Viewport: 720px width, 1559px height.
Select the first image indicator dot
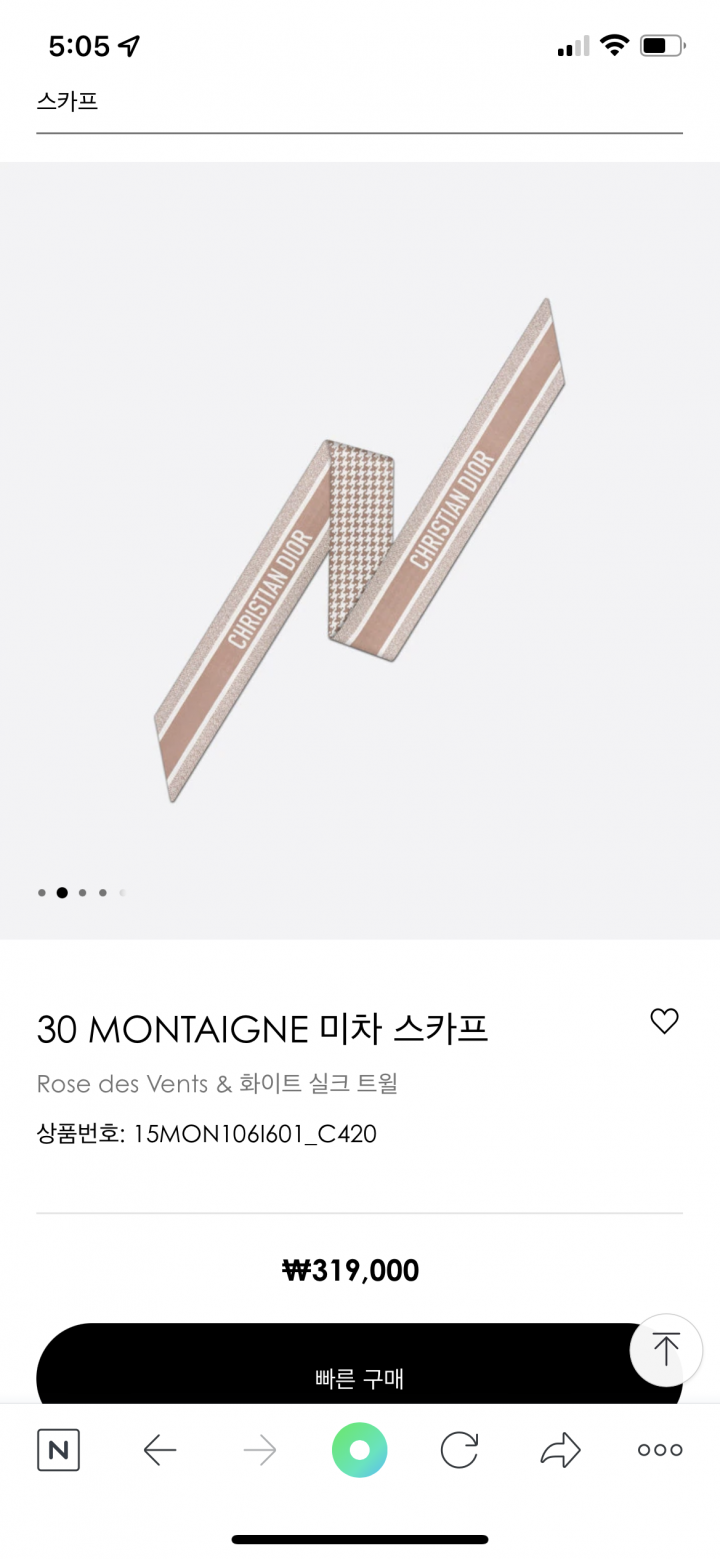[x=42, y=893]
